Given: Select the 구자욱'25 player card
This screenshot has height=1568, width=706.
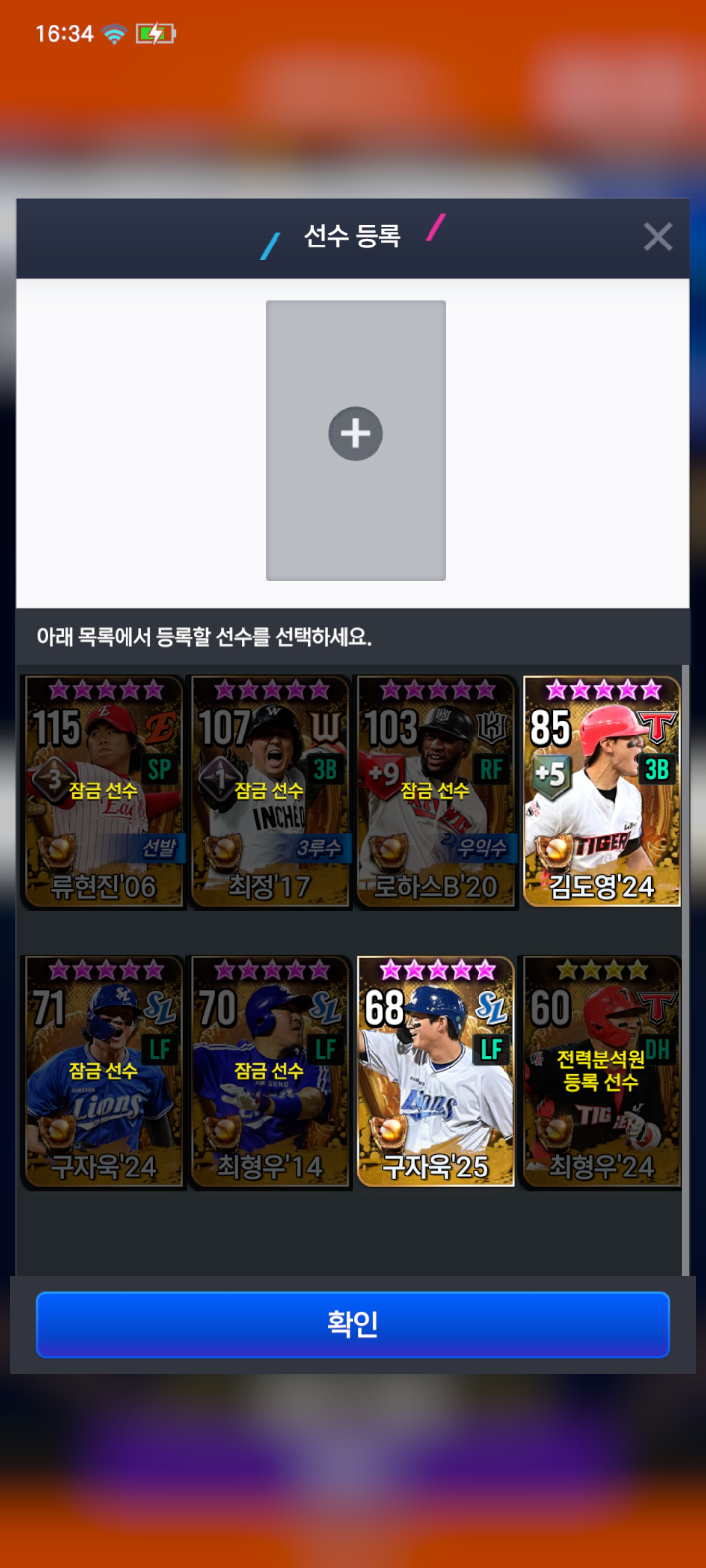Looking at the screenshot, I should coord(435,1071).
